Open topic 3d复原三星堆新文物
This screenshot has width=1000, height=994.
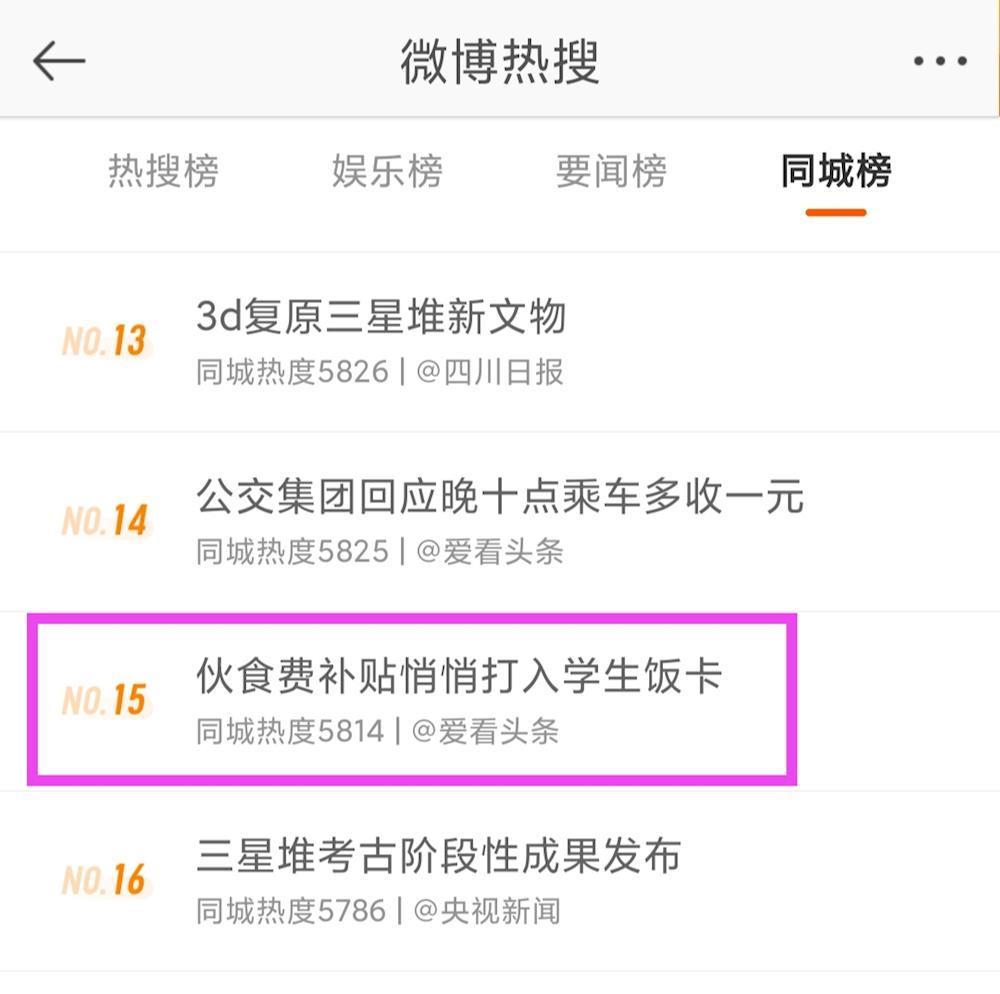381,318
